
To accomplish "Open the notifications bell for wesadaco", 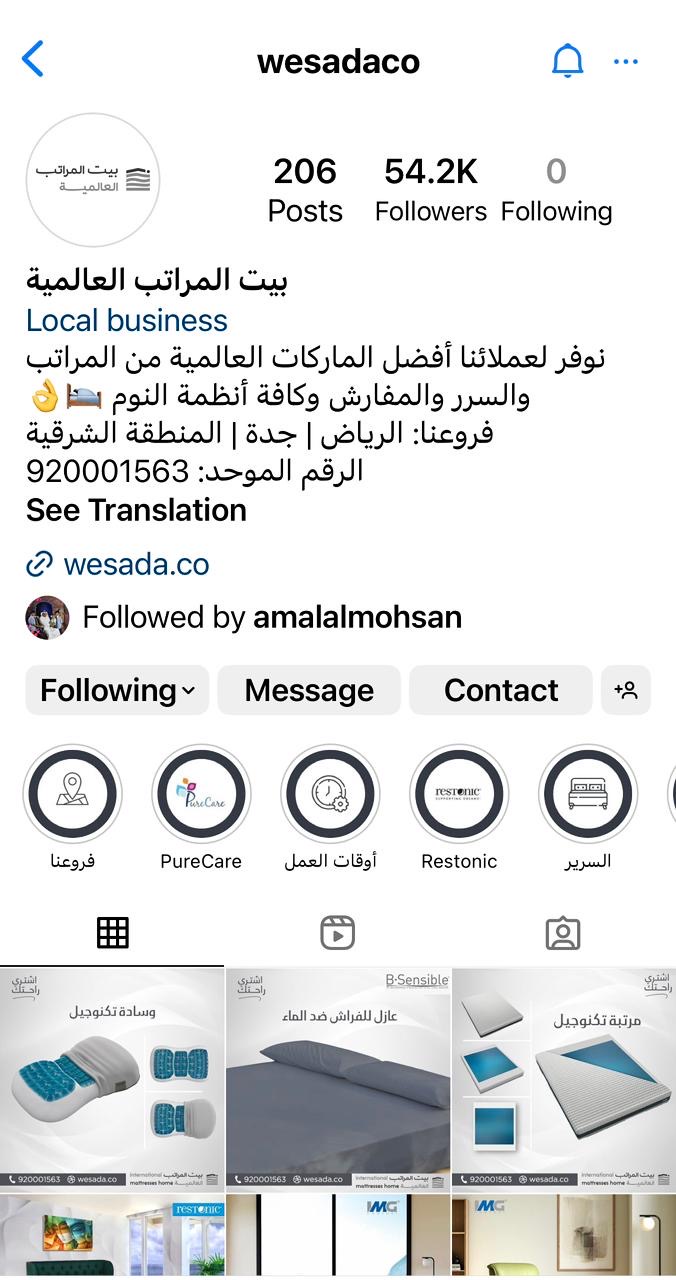I will pyautogui.click(x=567, y=61).
